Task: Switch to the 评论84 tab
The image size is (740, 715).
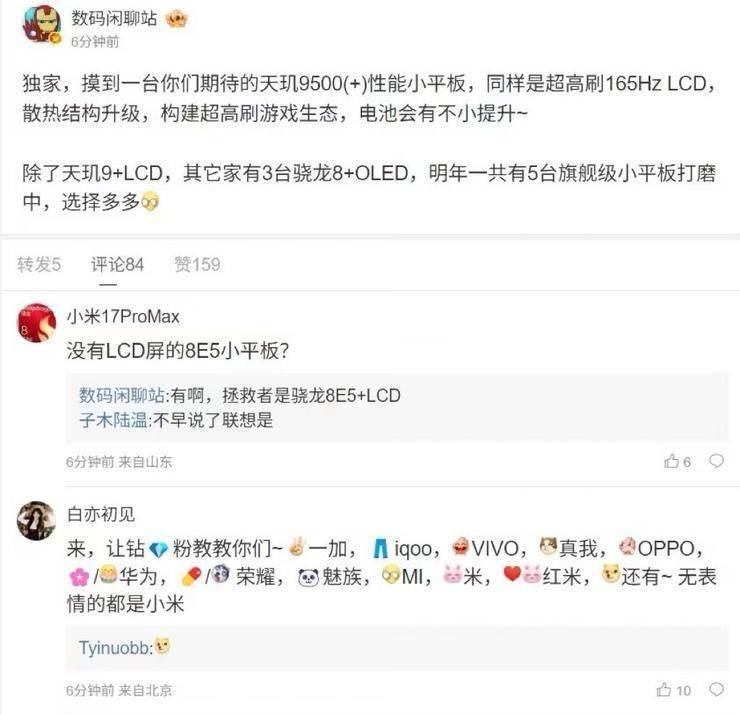Action: 117,265
